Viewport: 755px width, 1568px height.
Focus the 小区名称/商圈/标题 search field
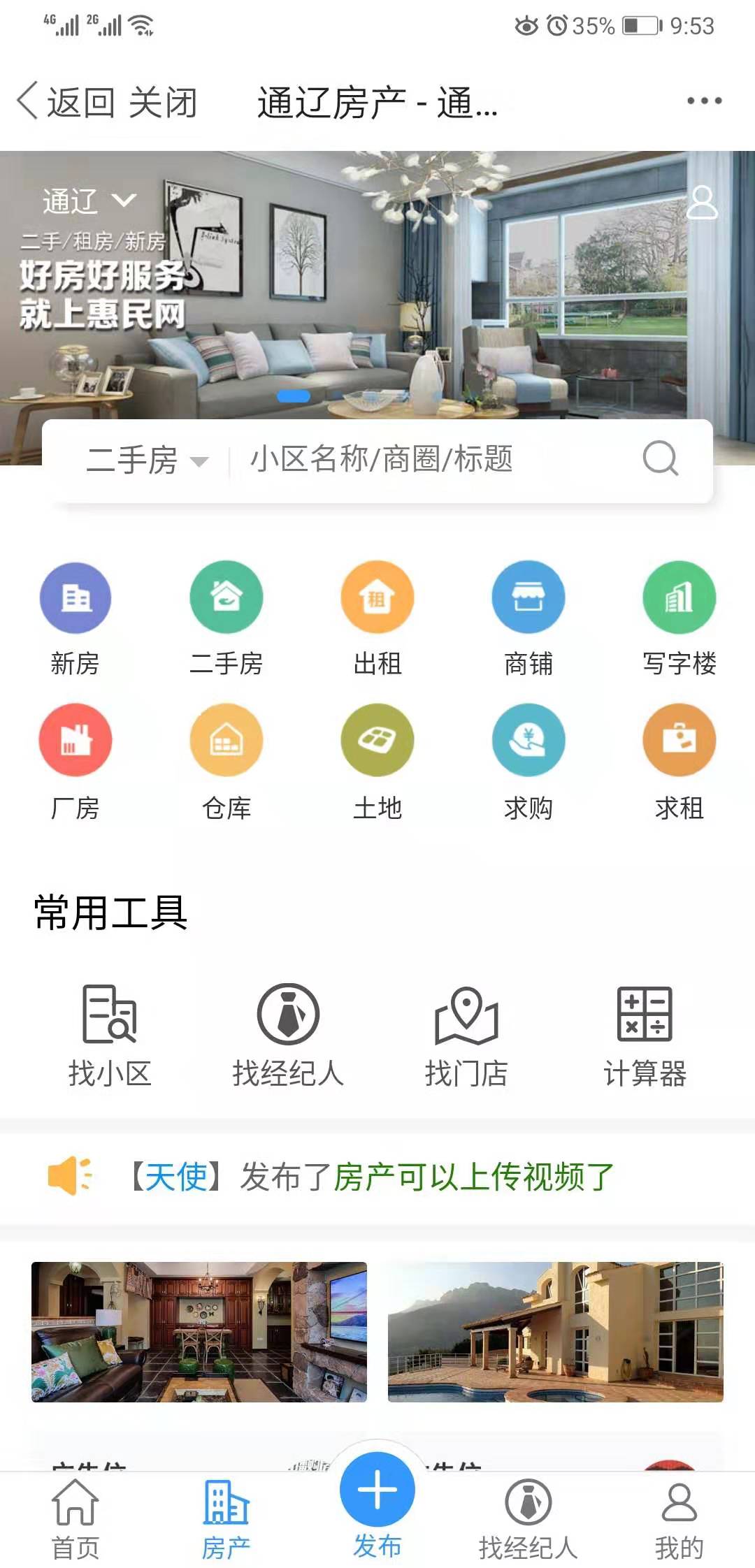coord(419,459)
